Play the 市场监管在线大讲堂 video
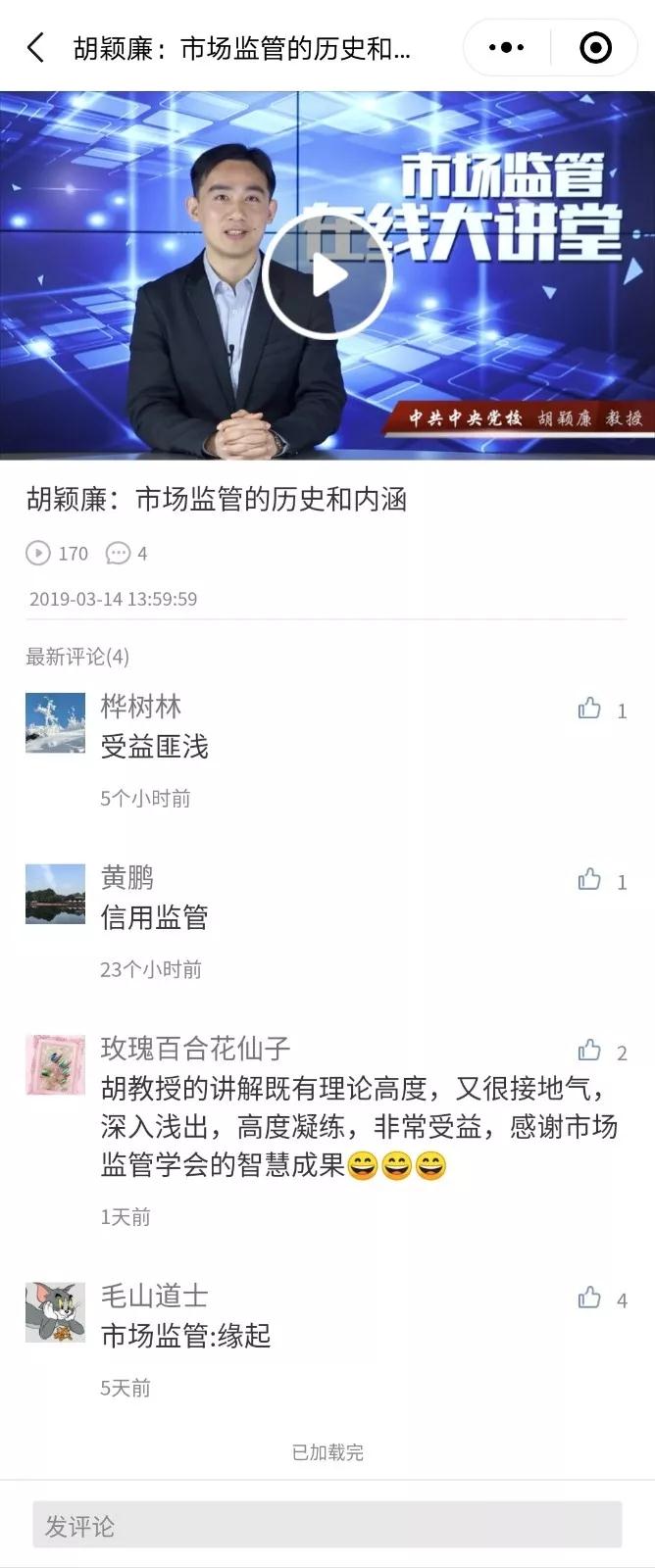Image resolution: width=655 pixels, height=1568 pixels. point(327,275)
